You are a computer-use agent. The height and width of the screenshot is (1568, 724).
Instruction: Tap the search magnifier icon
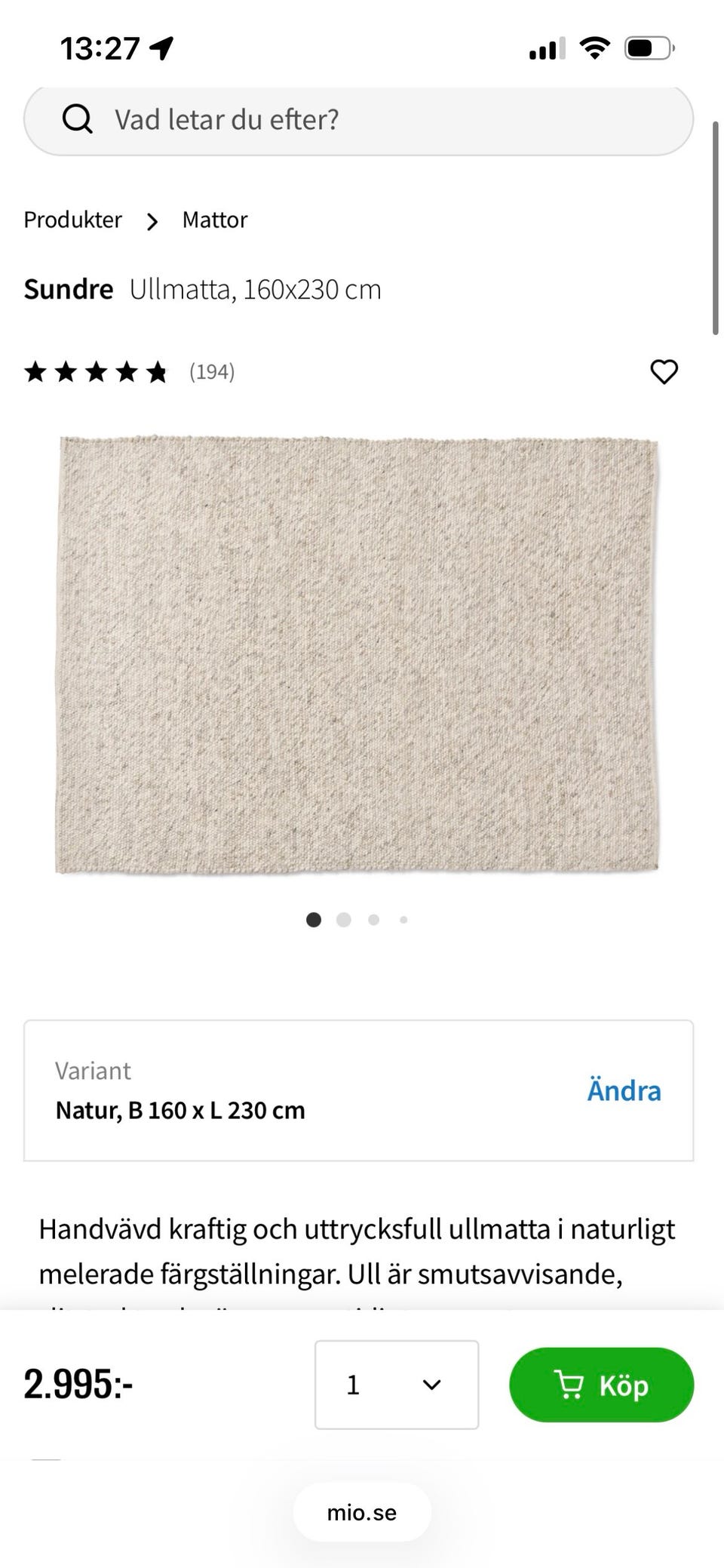(78, 119)
